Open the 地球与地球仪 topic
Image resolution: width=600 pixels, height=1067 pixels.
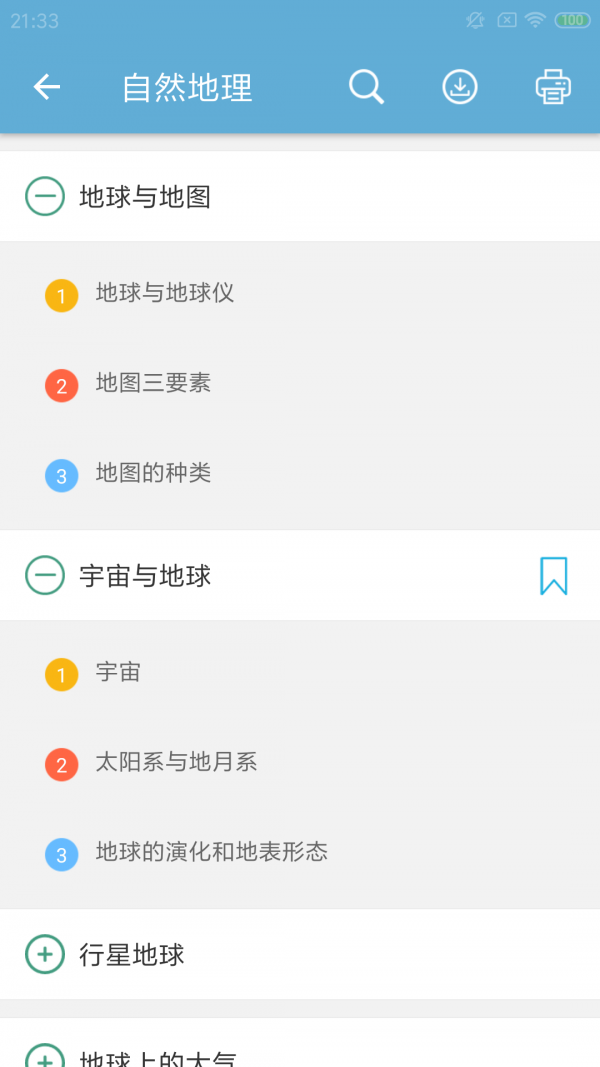click(165, 293)
